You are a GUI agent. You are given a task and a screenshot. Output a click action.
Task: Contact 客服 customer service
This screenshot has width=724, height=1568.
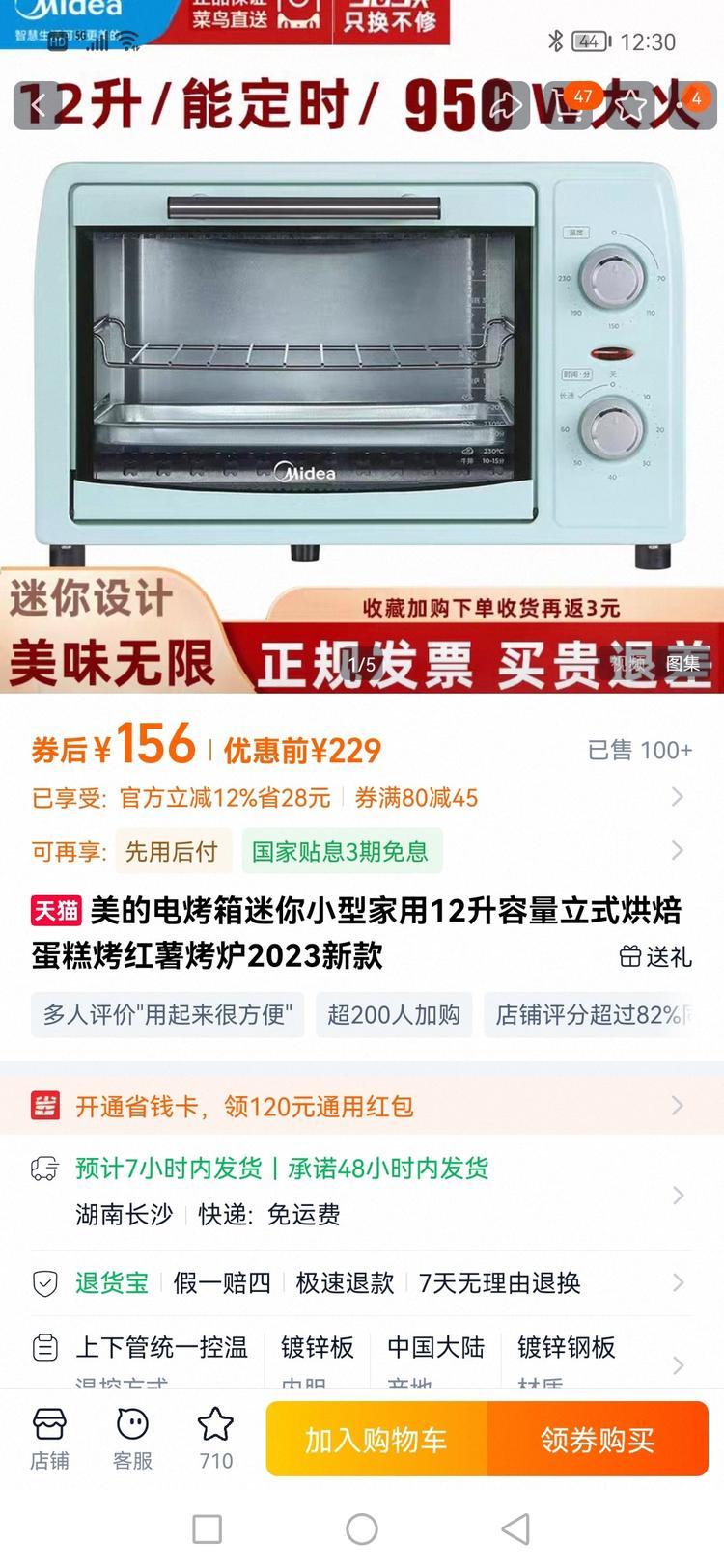point(132,1438)
